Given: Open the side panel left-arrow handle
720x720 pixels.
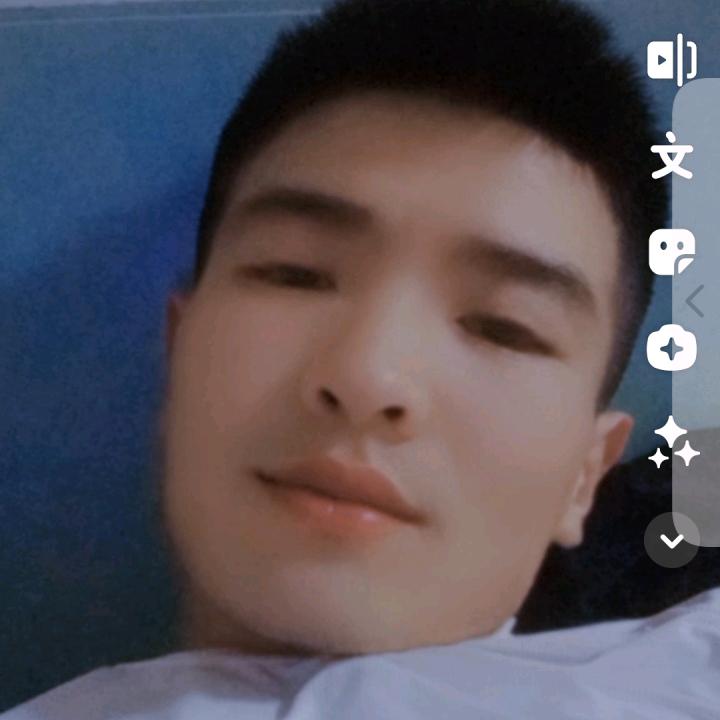Looking at the screenshot, I should [695, 300].
